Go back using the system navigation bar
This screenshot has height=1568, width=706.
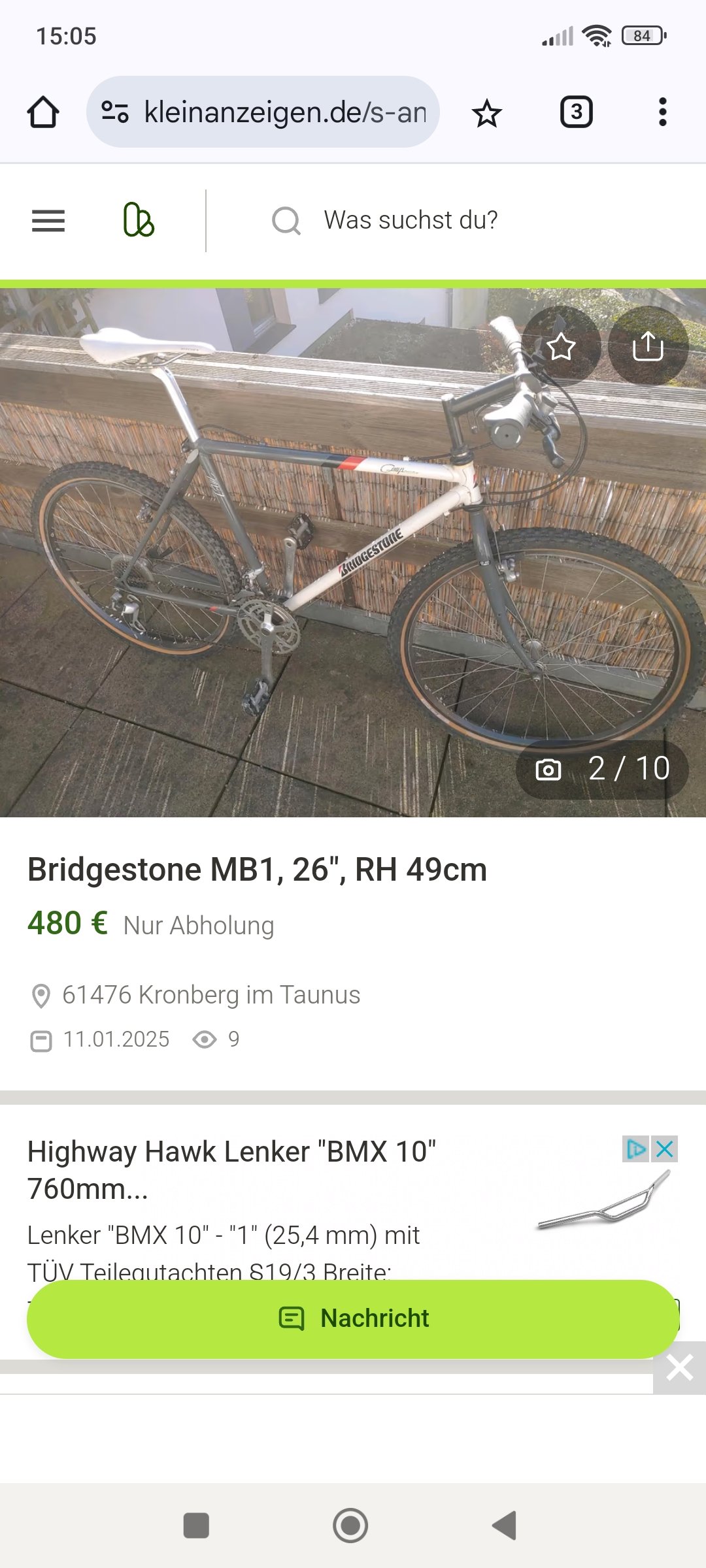pyautogui.click(x=505, y=1526)
